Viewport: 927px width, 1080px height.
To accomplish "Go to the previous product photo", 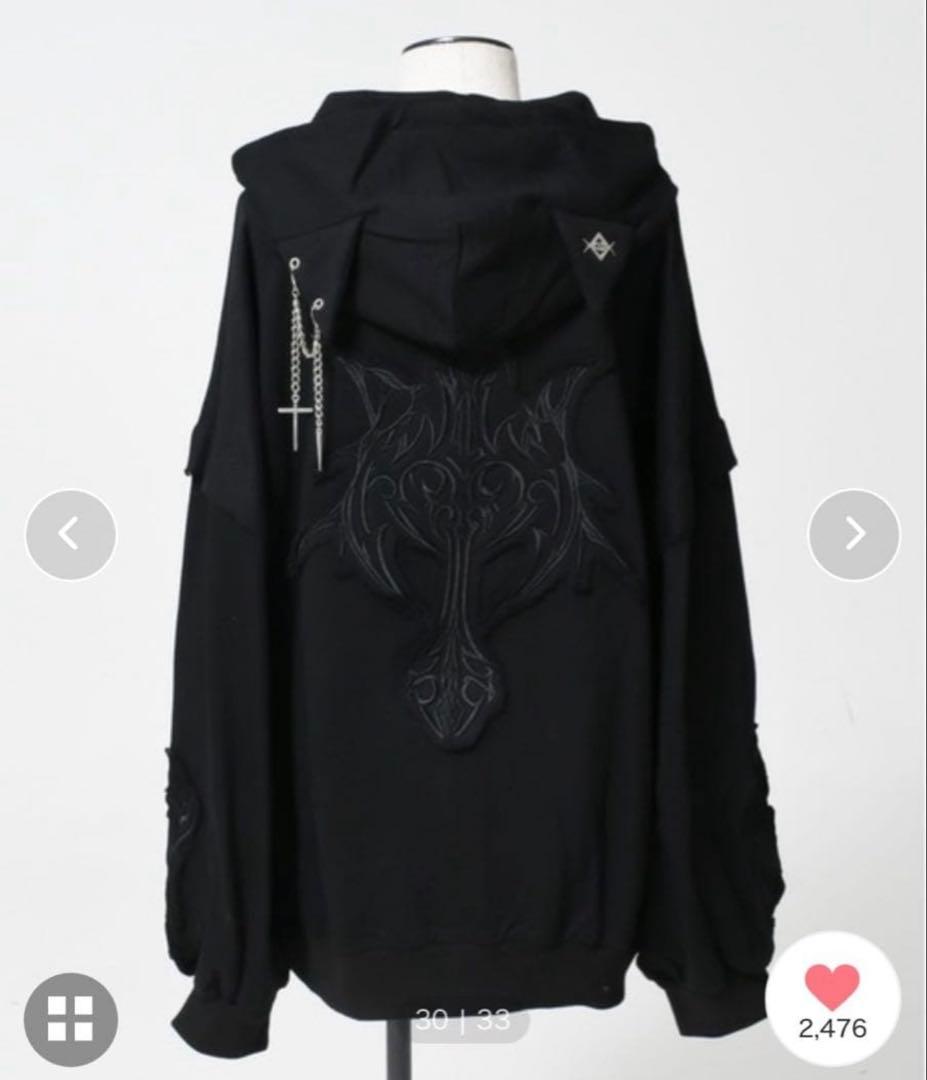I will point(70,534).
